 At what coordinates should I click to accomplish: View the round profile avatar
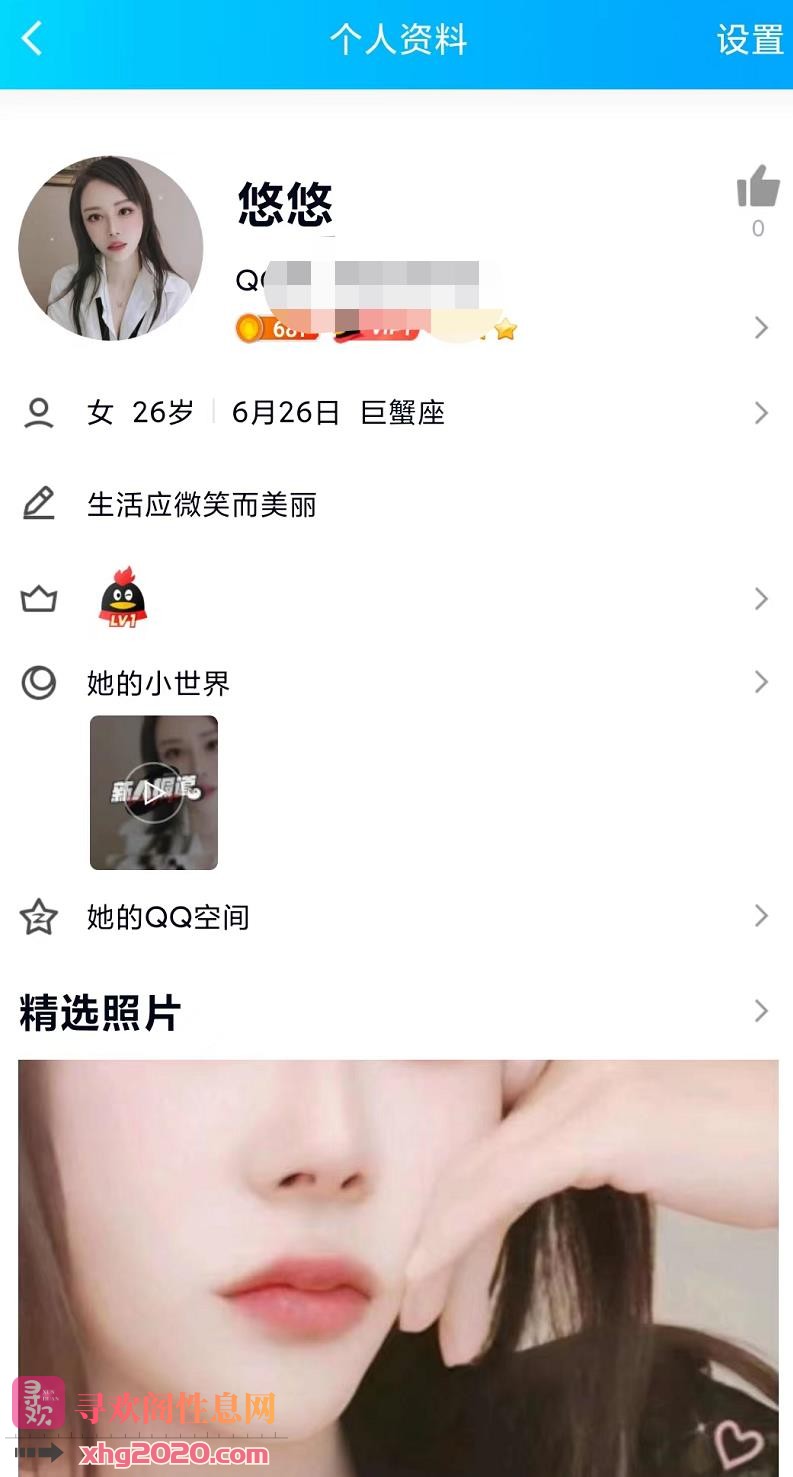111,248
